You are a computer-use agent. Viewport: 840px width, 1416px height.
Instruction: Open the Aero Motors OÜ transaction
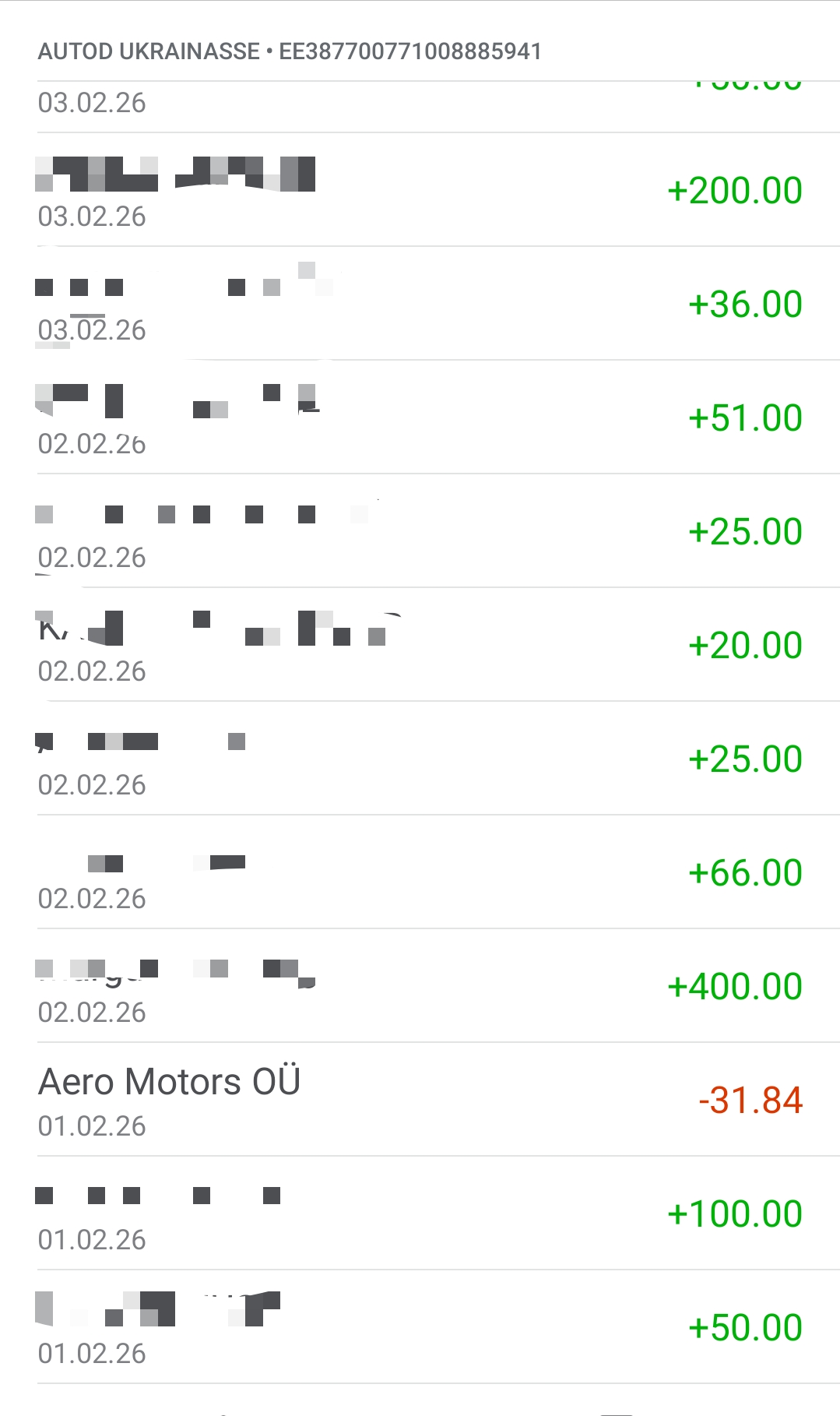click(420, 1100)
